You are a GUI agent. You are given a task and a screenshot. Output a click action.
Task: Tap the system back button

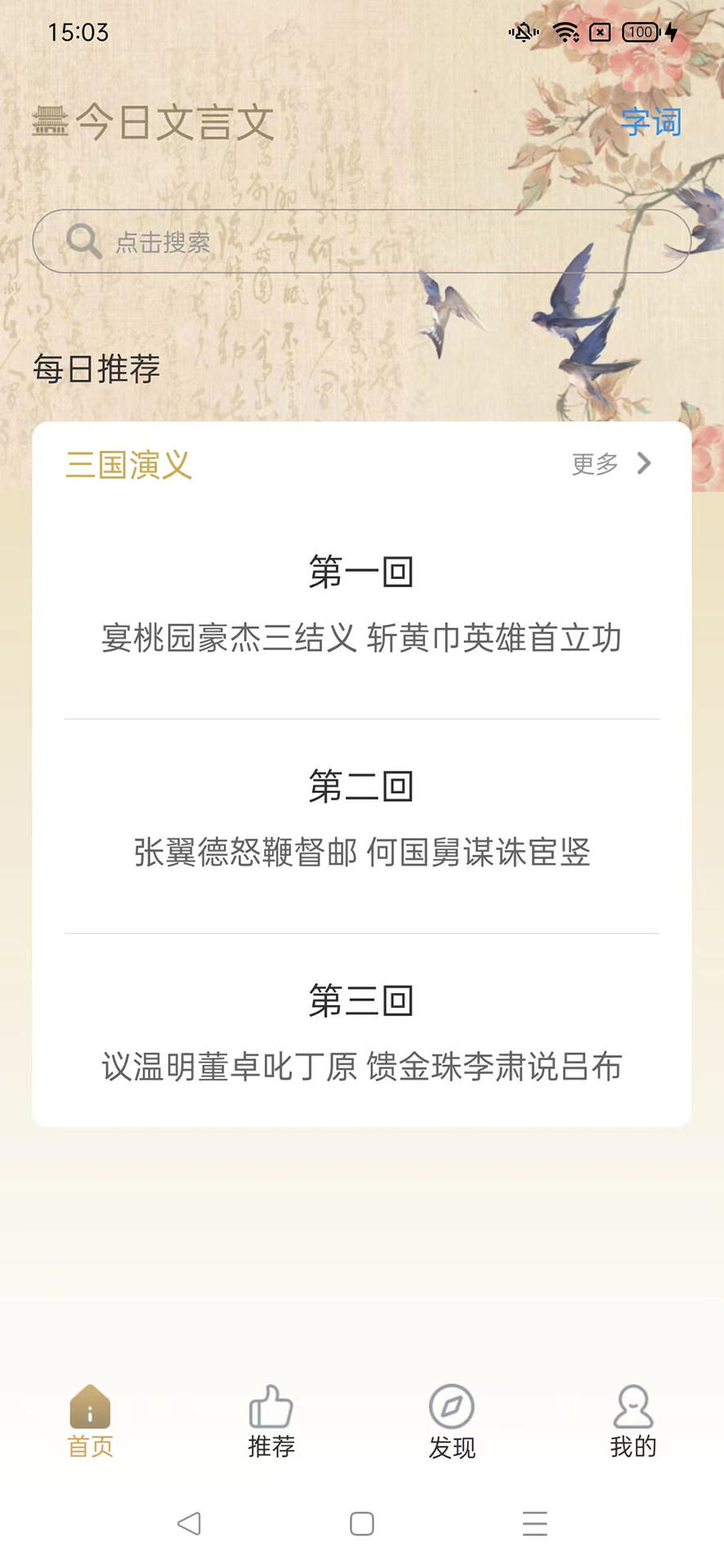189,1523
